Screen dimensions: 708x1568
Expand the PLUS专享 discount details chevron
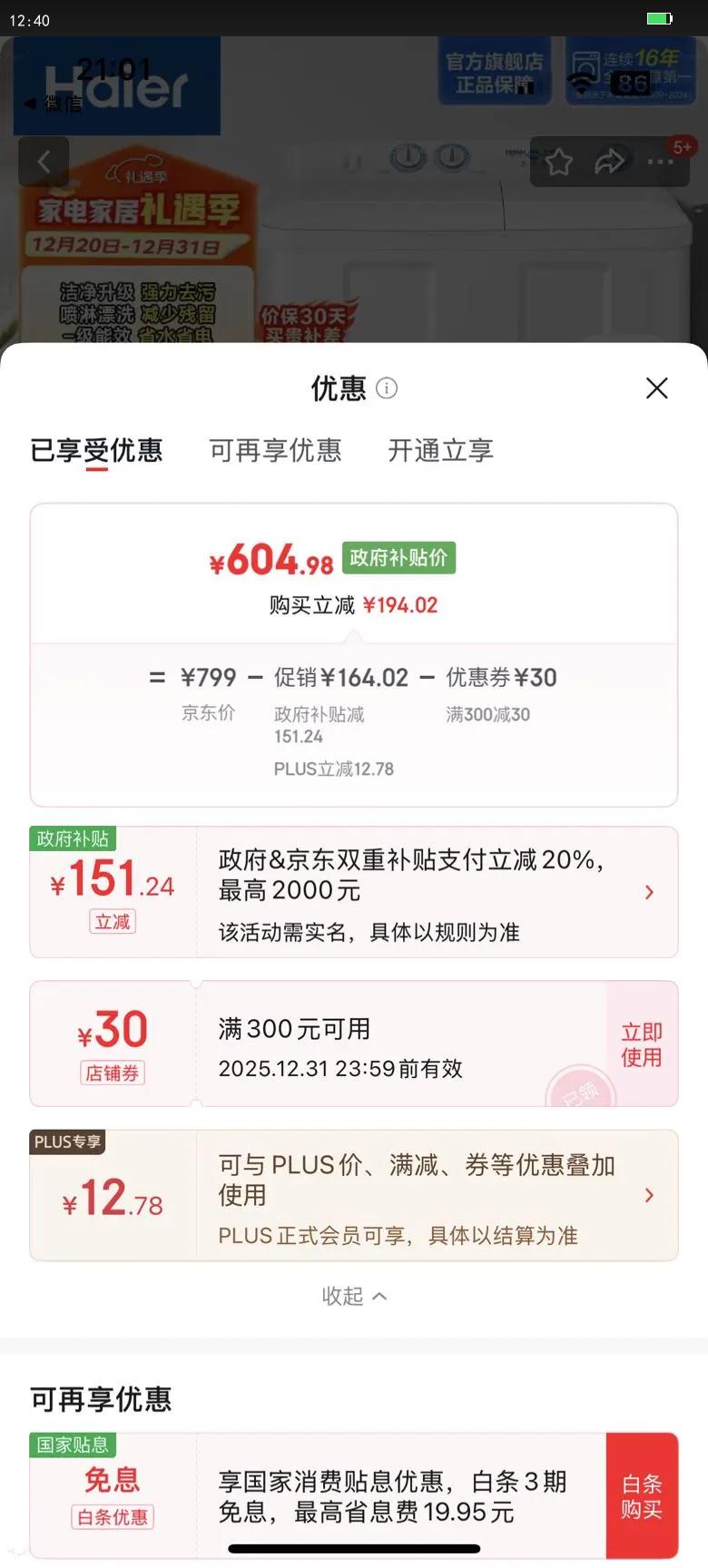(x=649, y=1196)
